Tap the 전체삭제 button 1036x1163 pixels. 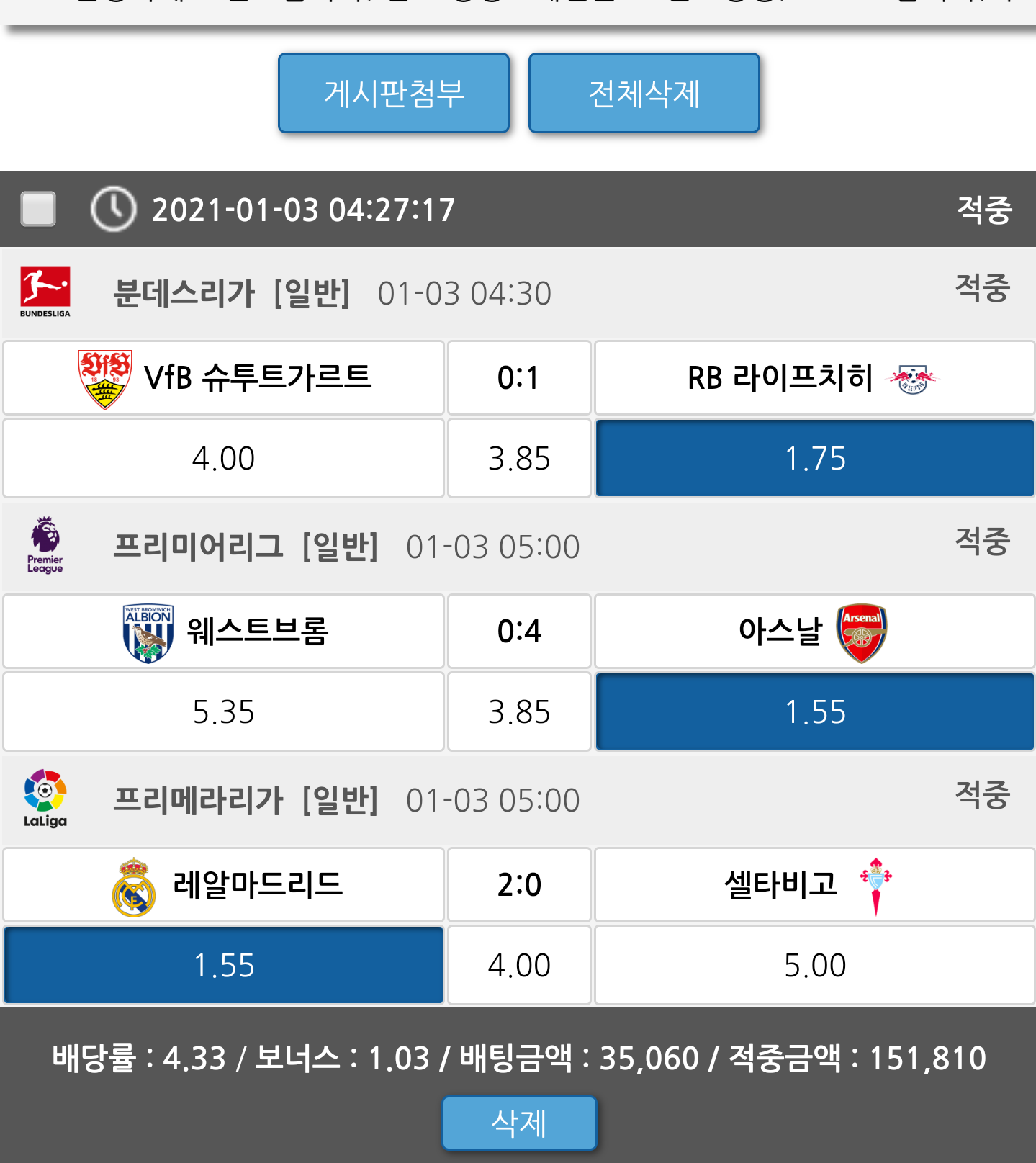click(644, 93)
